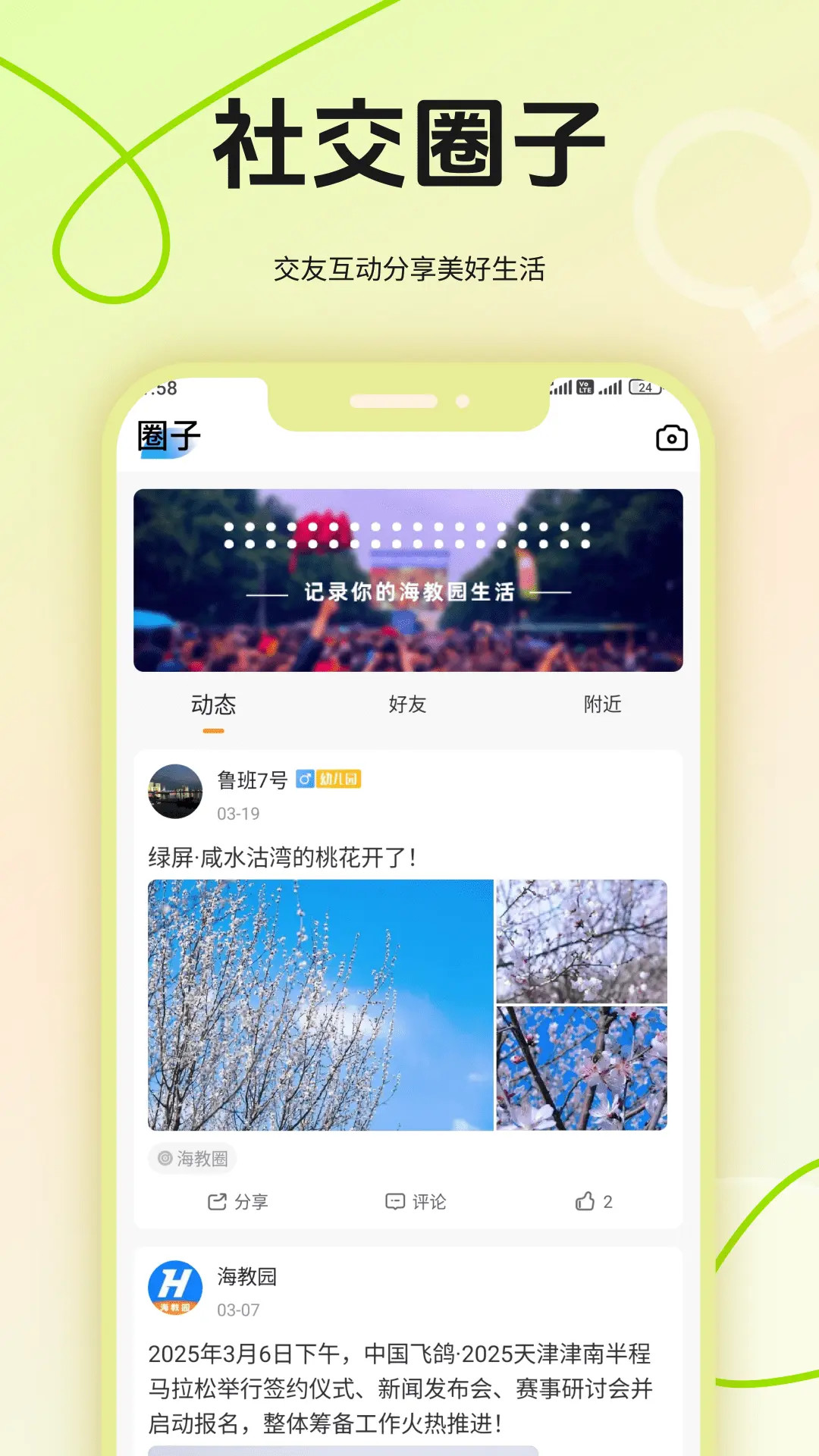The width and height of the screenshot is (819, 1456).
Task: Select the active 动态 tab
Action: pyautogui.click(x=215, y=704)
